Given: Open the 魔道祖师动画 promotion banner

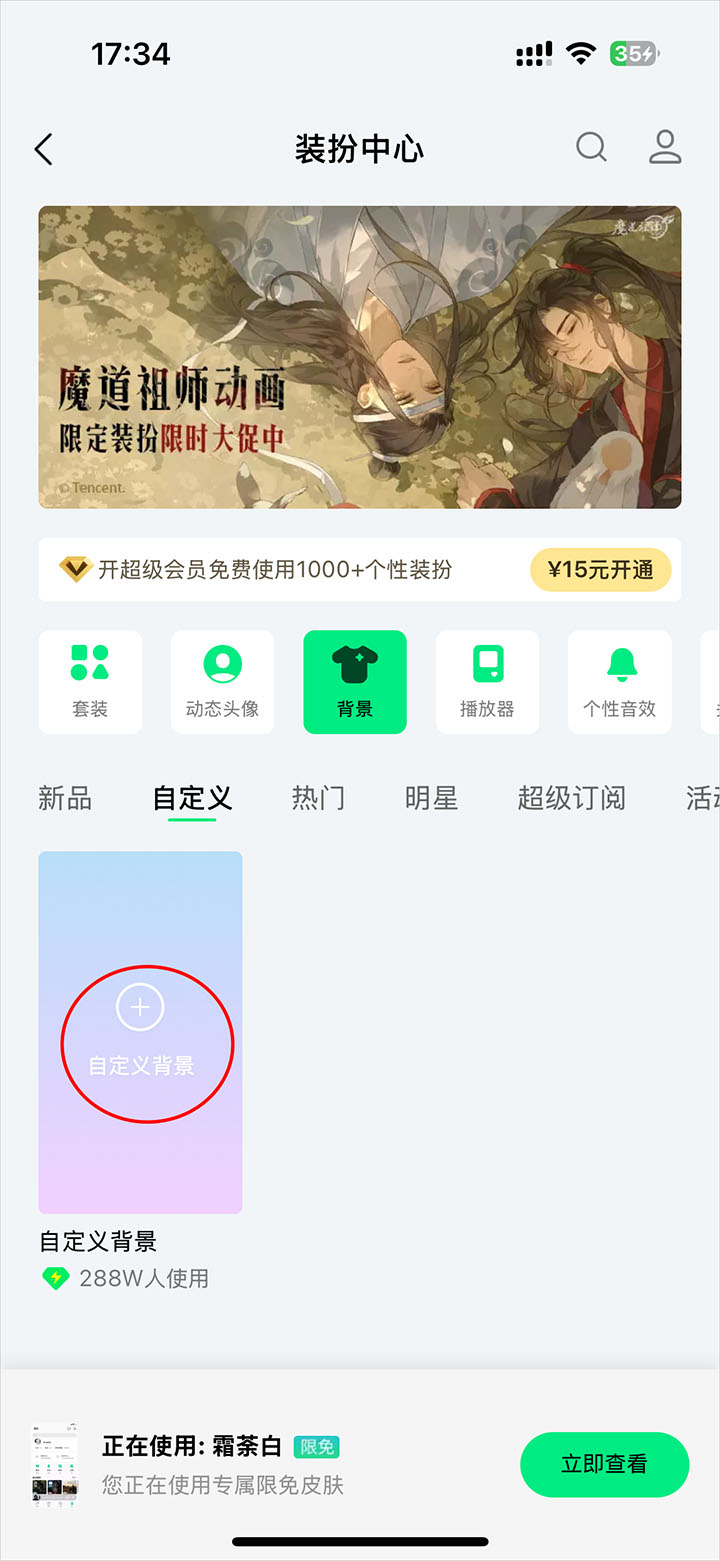Looking at the screenshot, I should tap(360, 357).
